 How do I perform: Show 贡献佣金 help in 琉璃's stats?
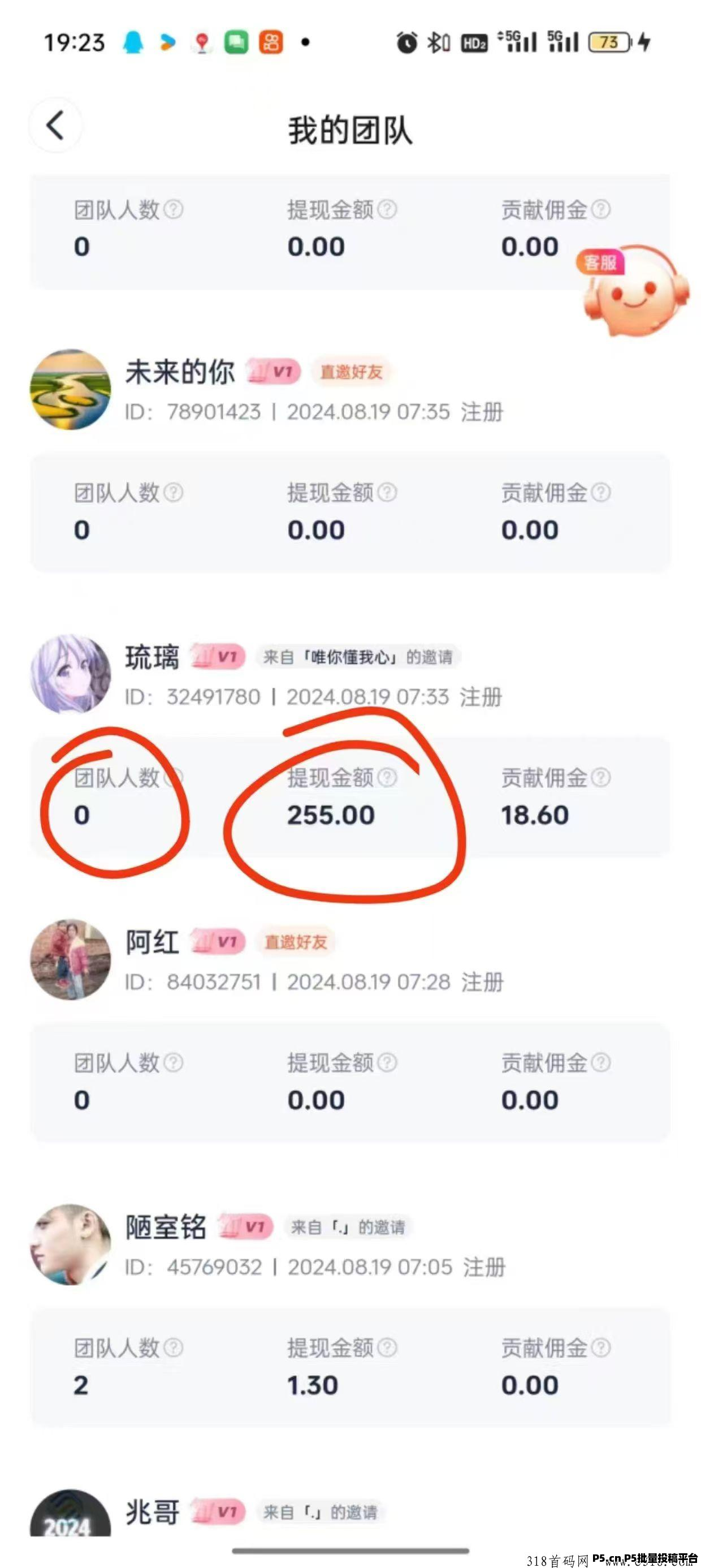[x=601, y=777]
